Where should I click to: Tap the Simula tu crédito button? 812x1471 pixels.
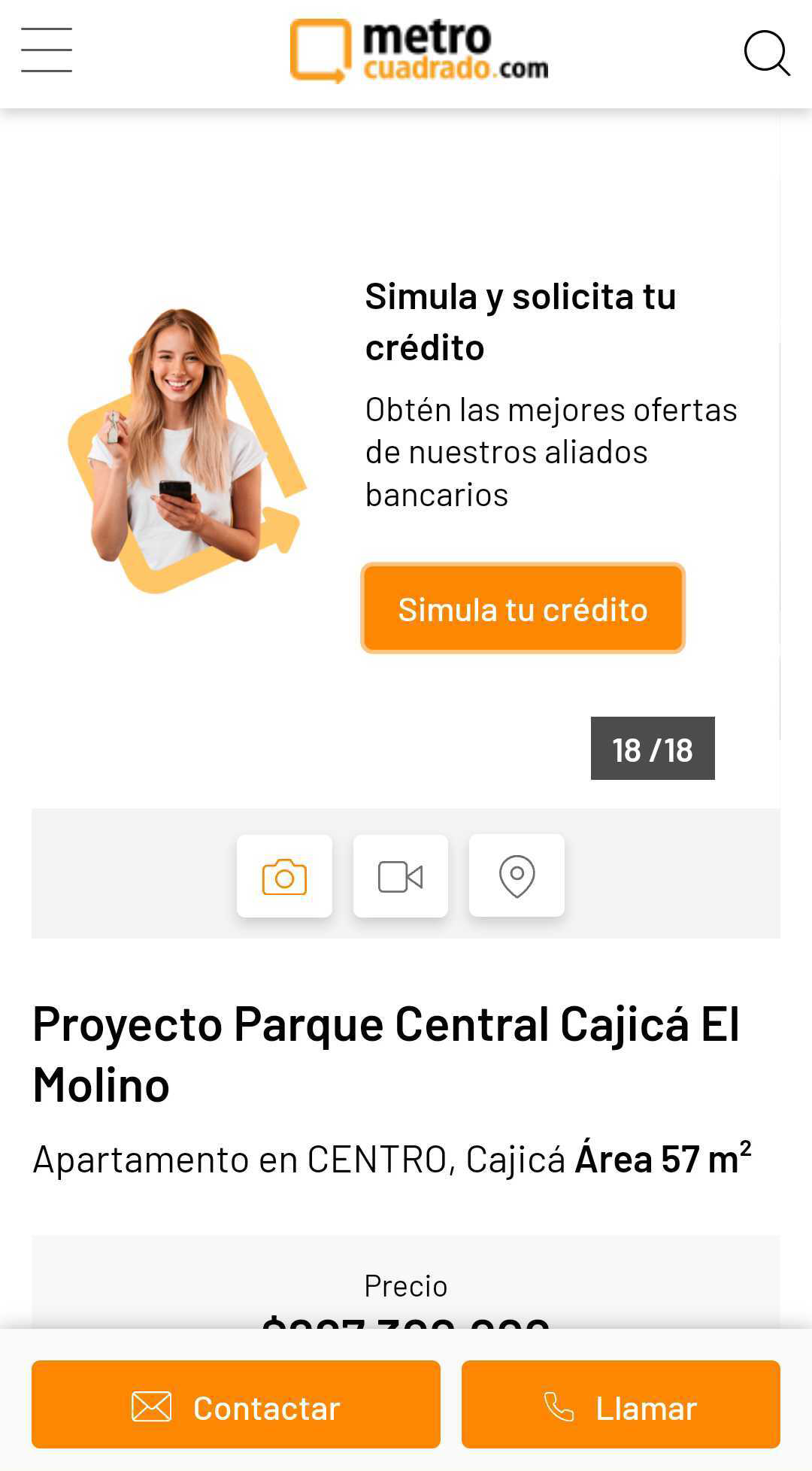(x=523, y=608)
